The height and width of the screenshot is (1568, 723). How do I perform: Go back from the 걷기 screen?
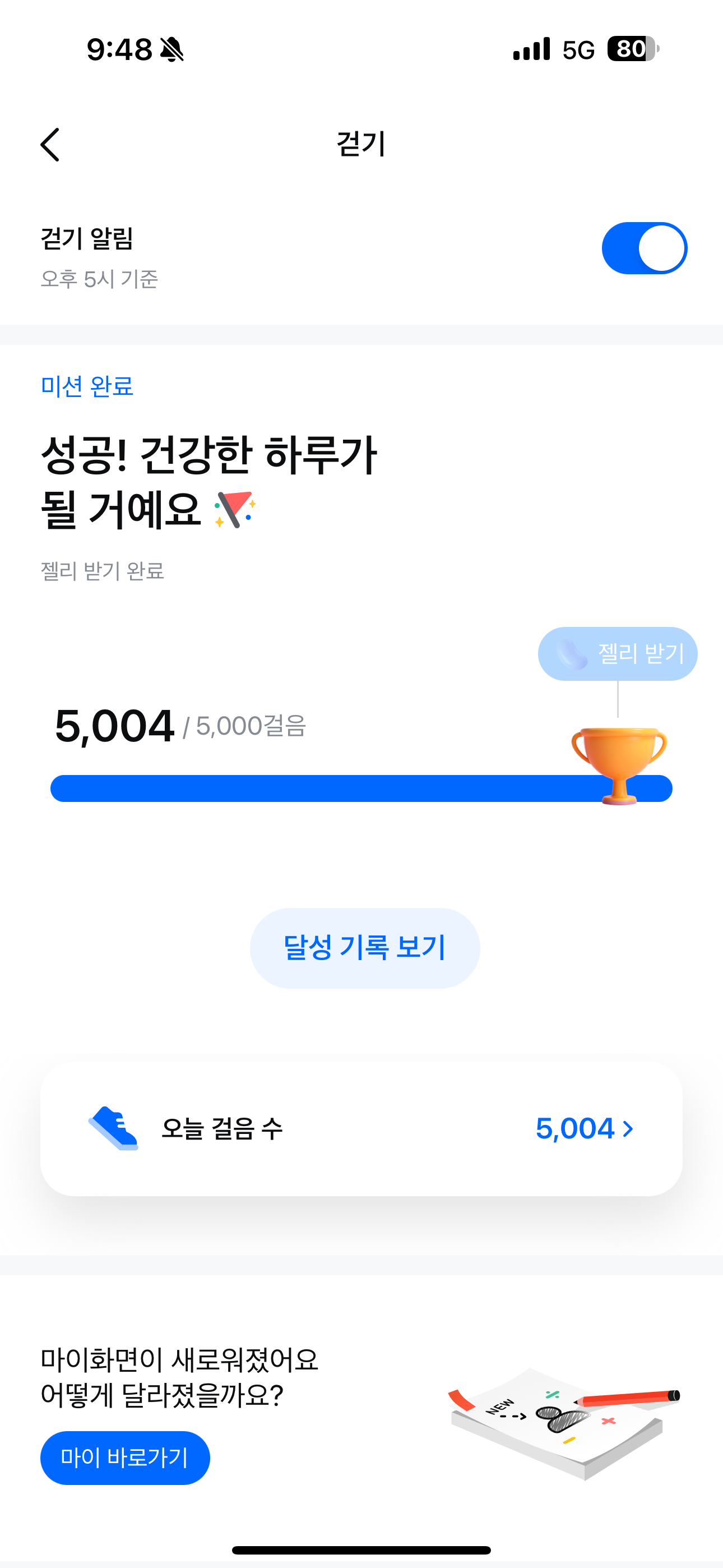click(50, 145)
